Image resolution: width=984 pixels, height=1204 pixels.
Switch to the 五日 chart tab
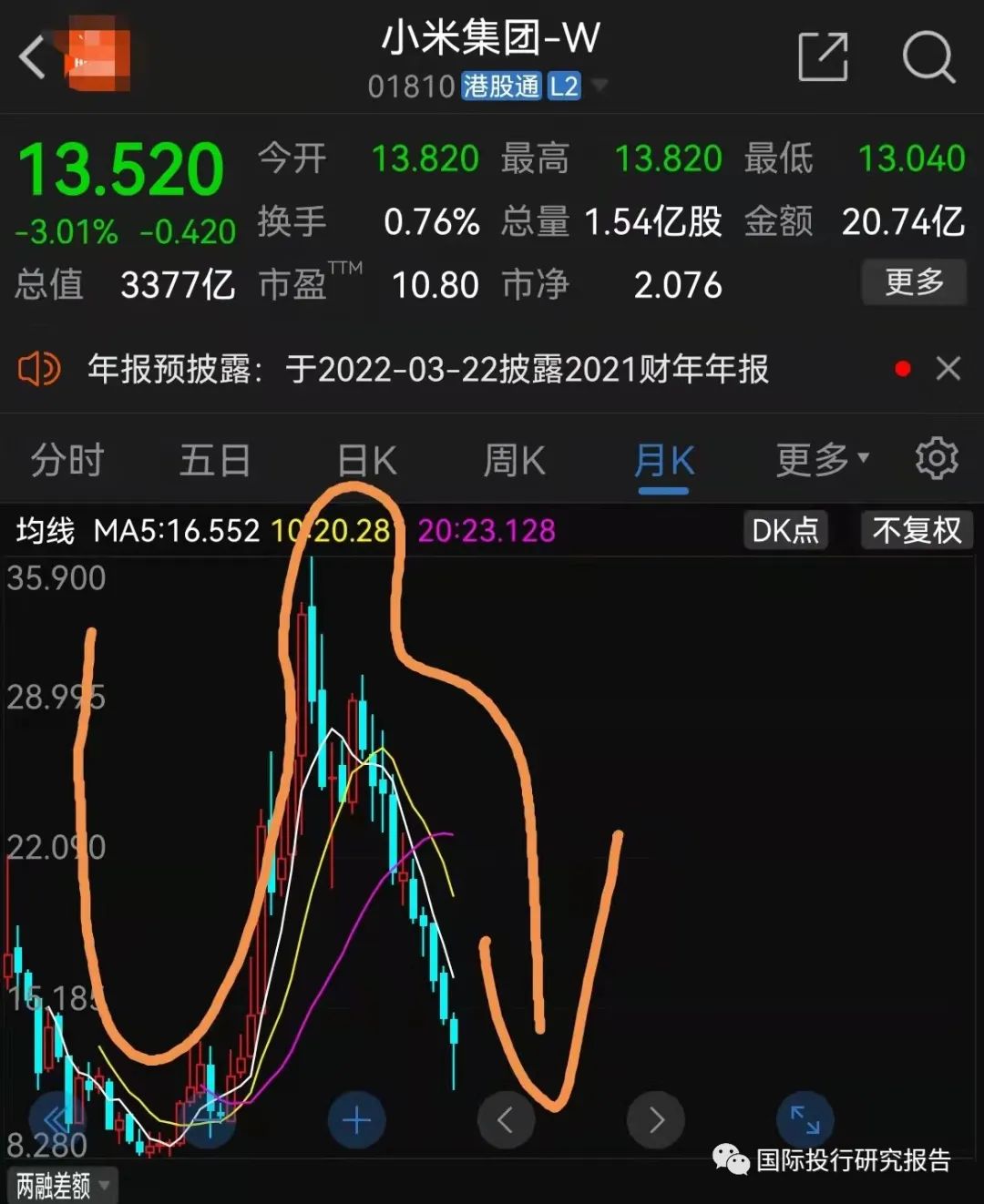(215, 461)
